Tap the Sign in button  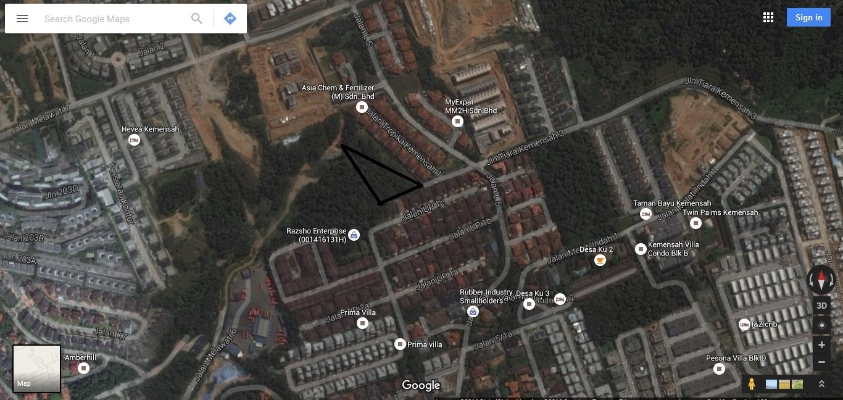point(808,17)
